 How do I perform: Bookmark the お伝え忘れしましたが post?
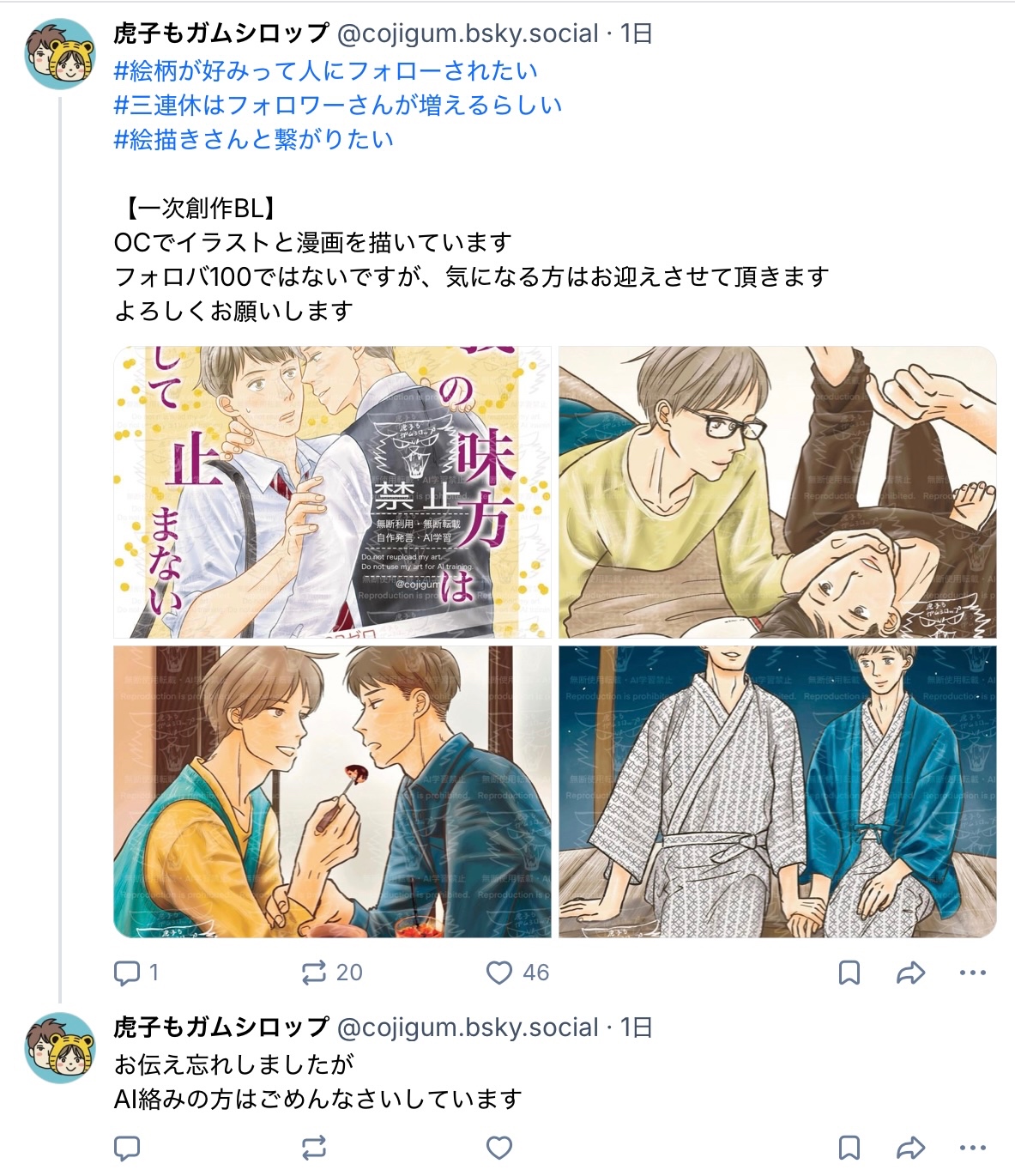click(849, 1148)
